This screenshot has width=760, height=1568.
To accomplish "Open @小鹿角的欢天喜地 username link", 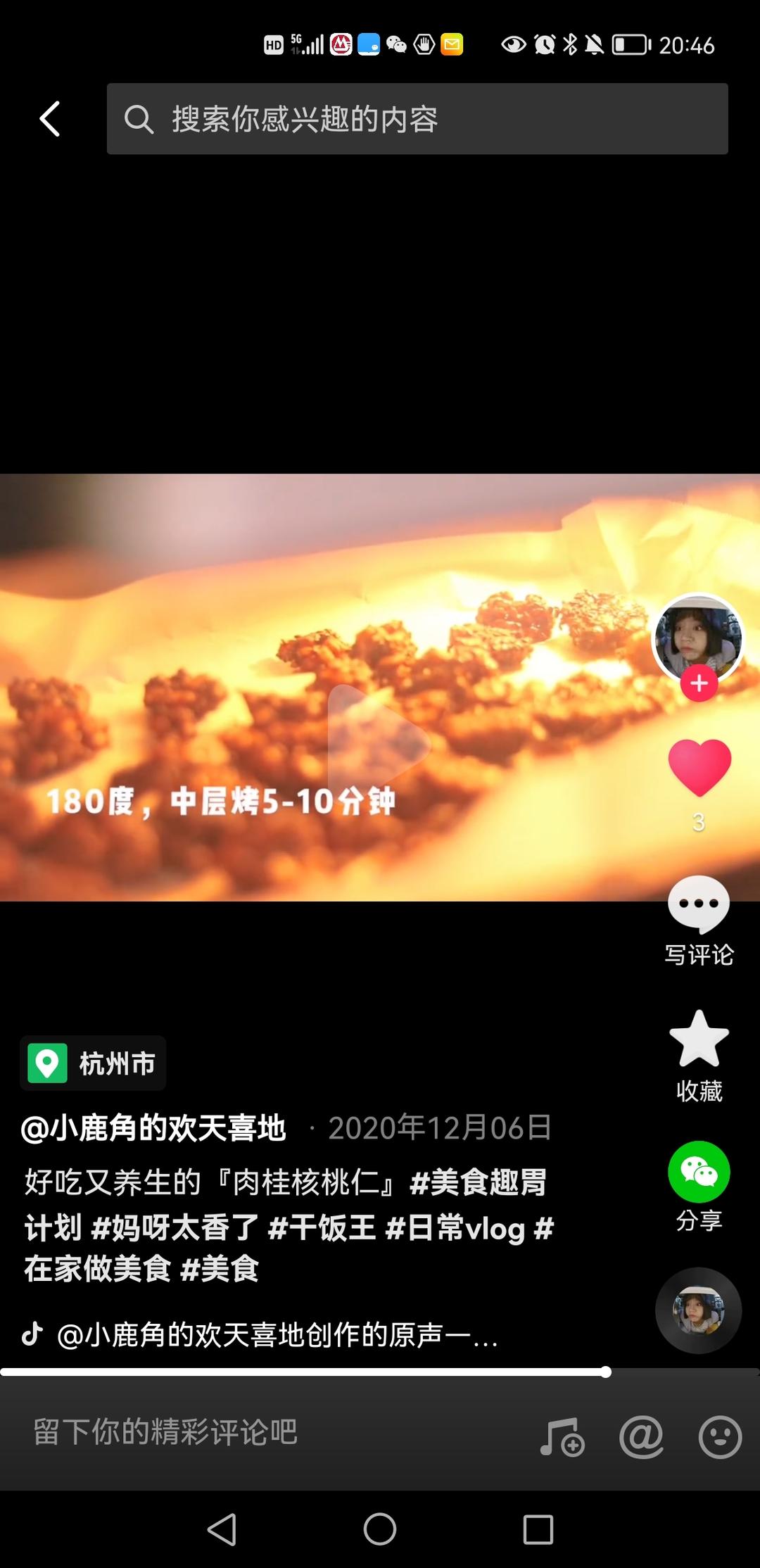I will (153, 1128).
